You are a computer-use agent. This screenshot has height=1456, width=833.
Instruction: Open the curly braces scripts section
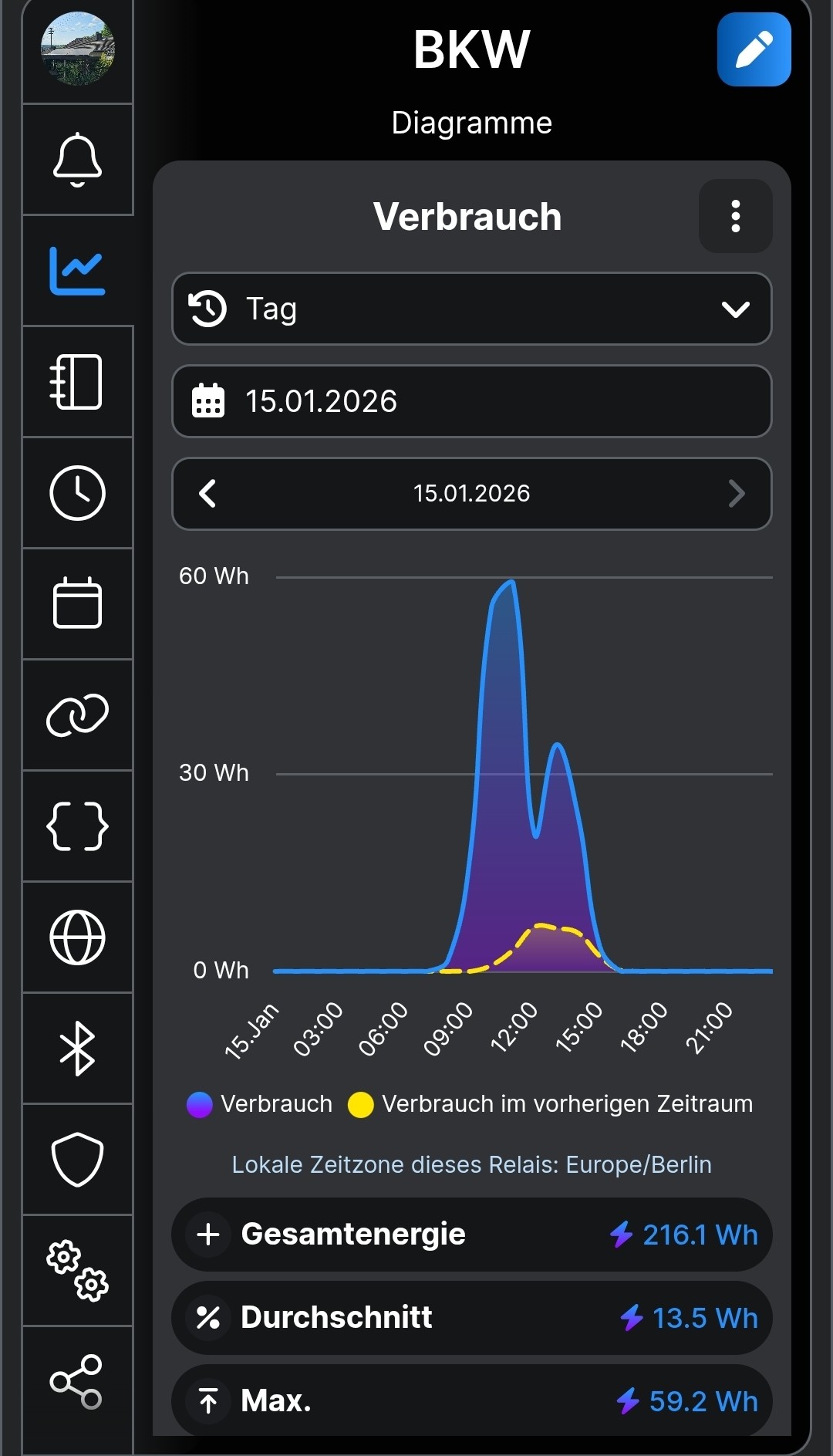(77, 826)
